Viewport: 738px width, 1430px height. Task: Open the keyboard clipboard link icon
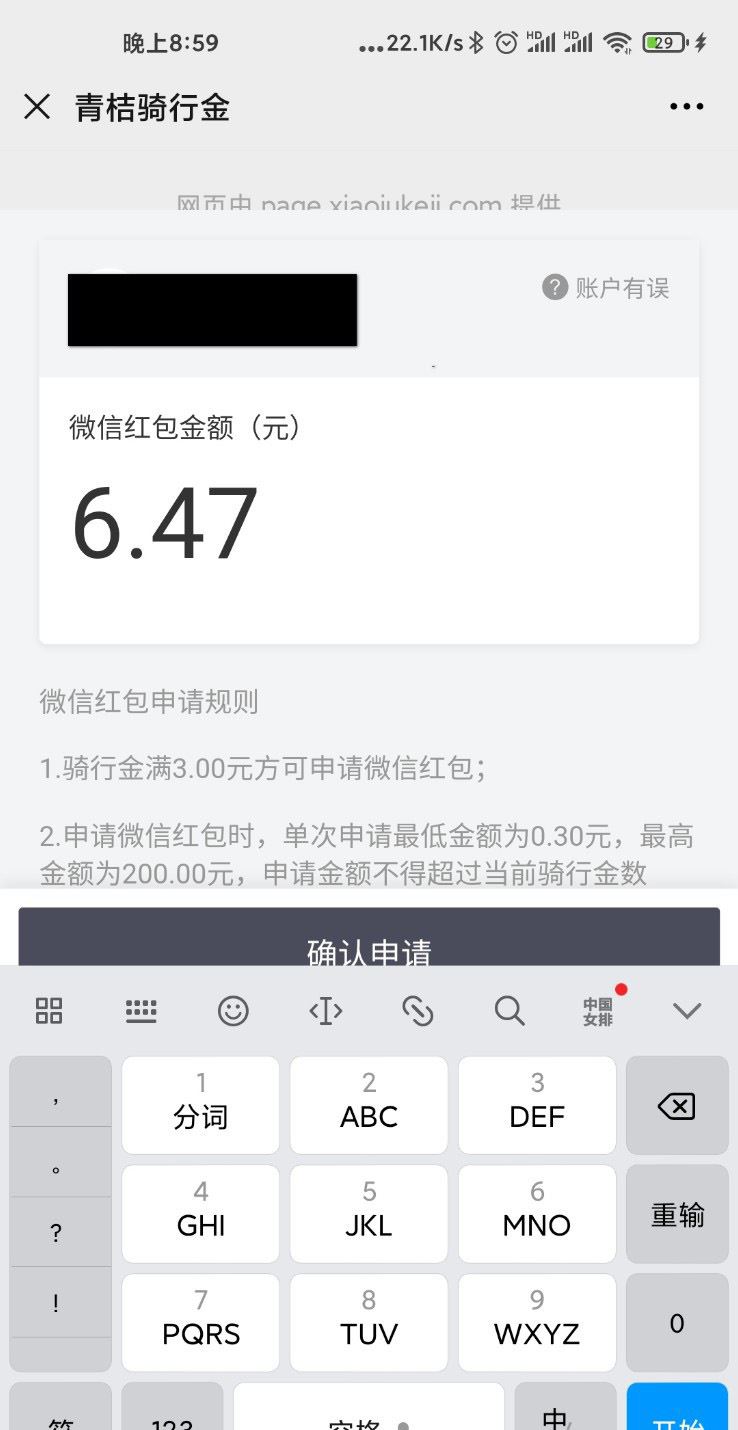point(417,1011)
